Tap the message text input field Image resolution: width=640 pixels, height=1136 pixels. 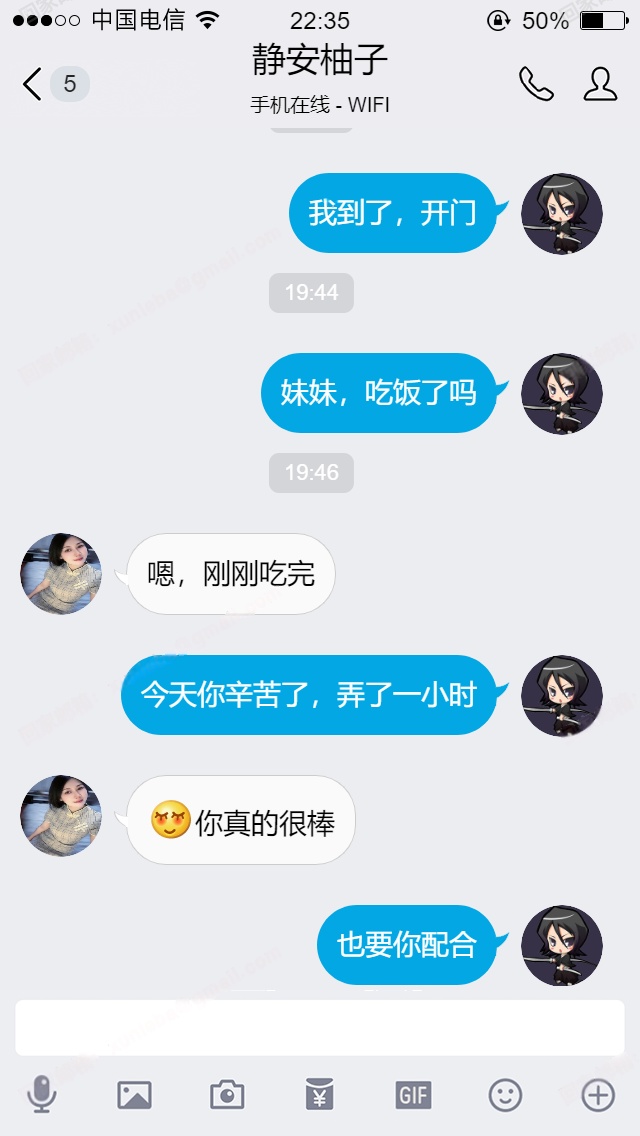320,1027
